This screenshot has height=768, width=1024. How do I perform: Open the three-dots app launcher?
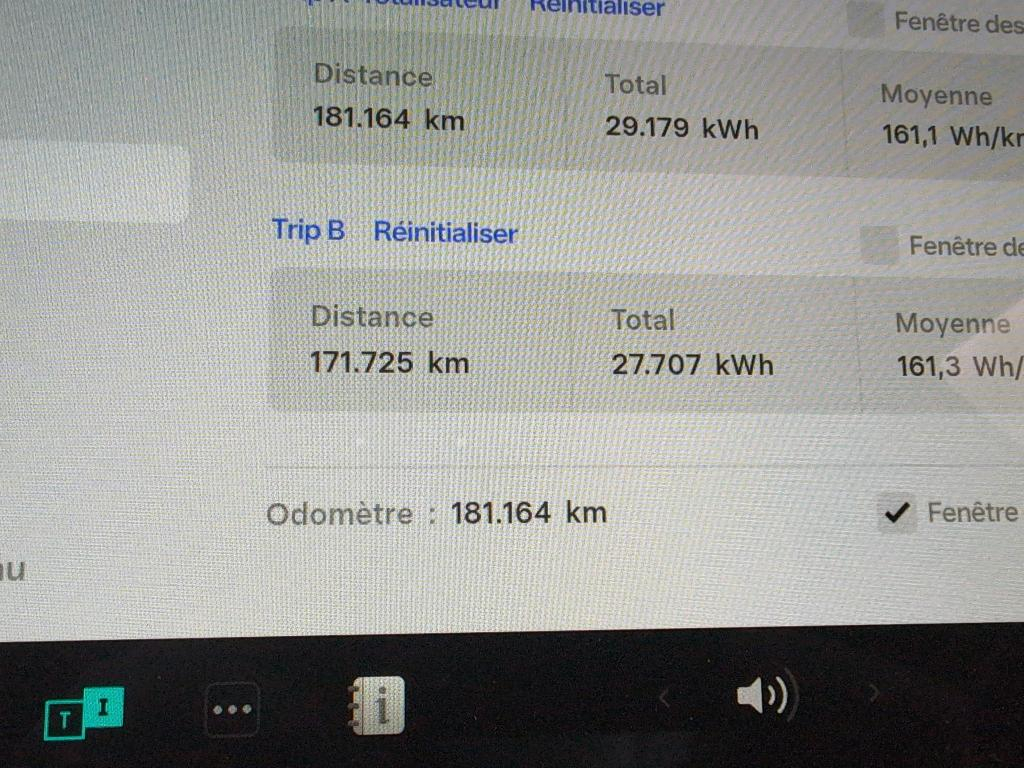[x=232, y=710]
